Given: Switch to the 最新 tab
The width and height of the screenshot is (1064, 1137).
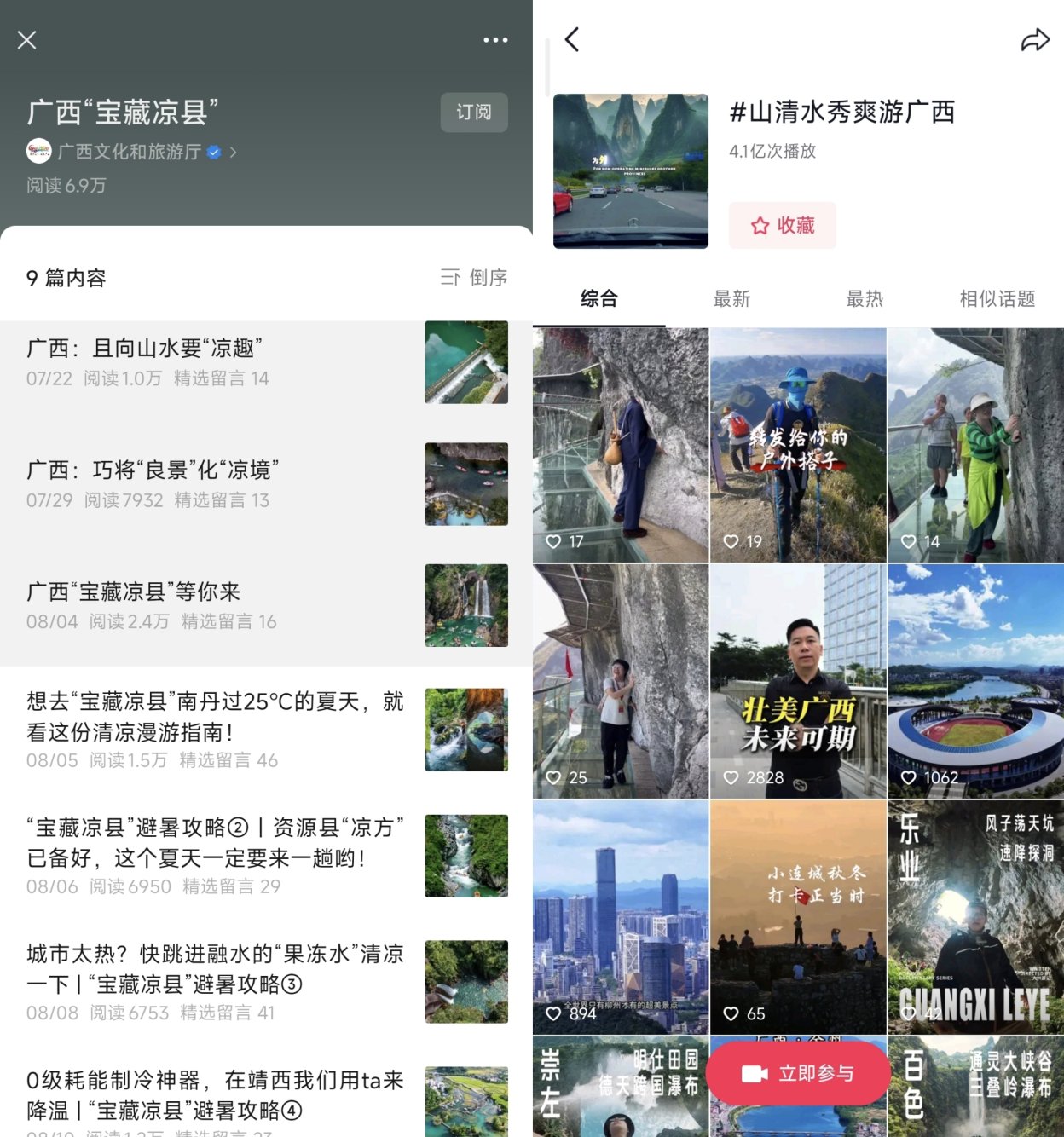Looking at the screenshot, I should pyautogui.click(x=731, y=299).
